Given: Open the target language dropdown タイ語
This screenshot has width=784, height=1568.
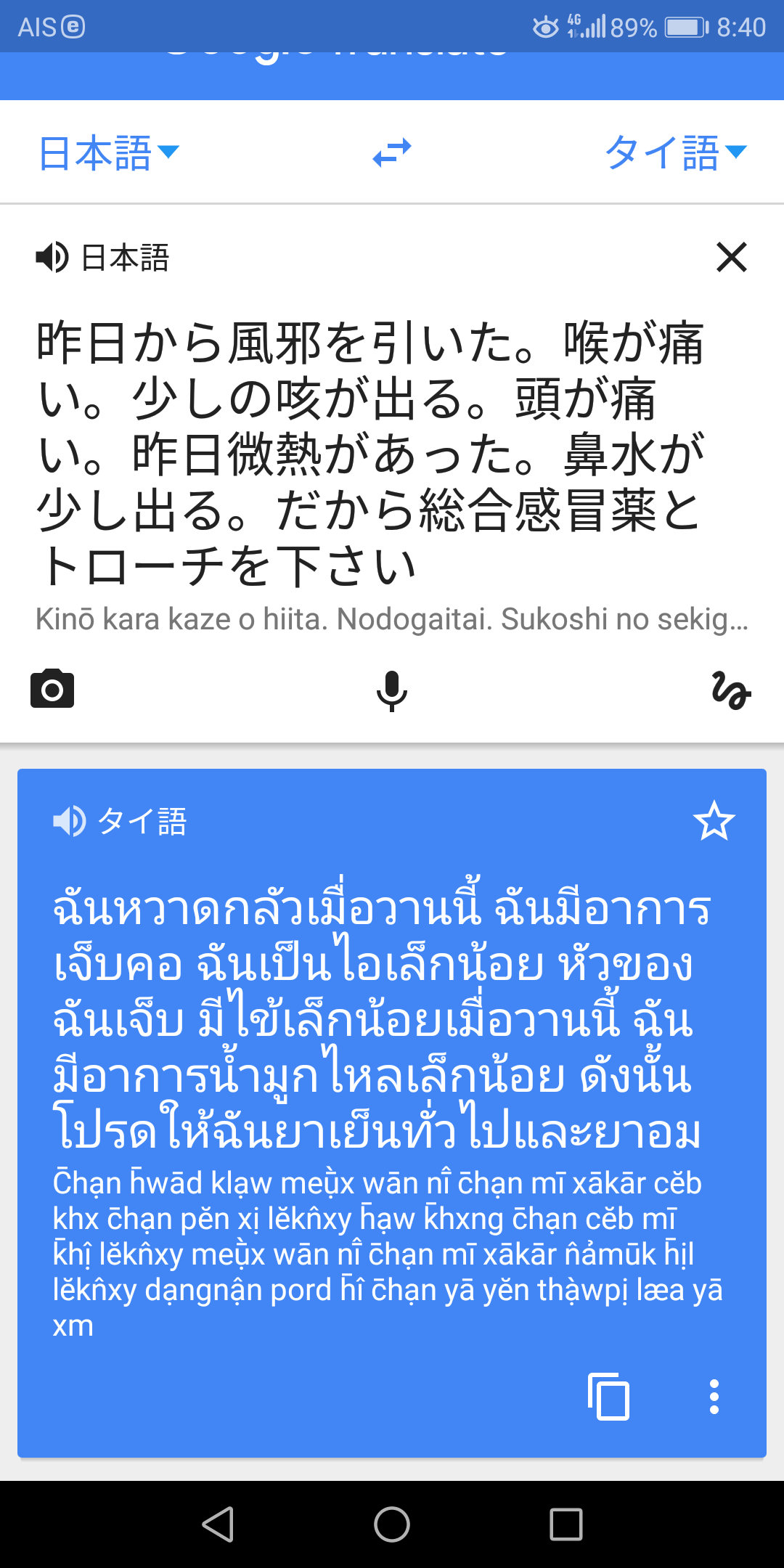Looking at the screenshot, I should pos(676,153).
